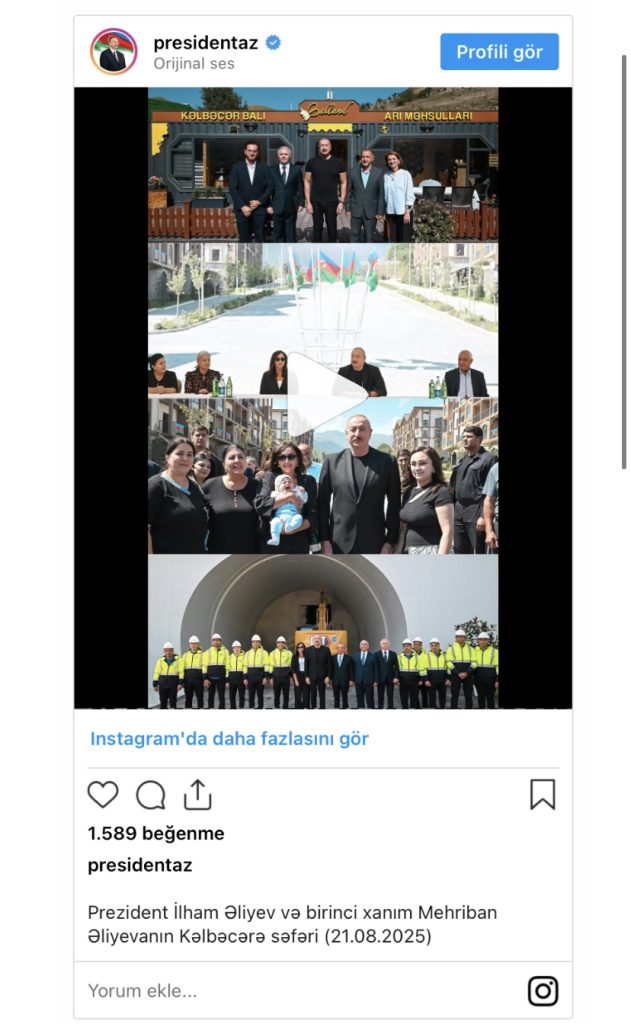The width and height of the screenshot is (631, 1024).
Task: Open the presidentaz profile avatar
Action: (x=113, y=52)
